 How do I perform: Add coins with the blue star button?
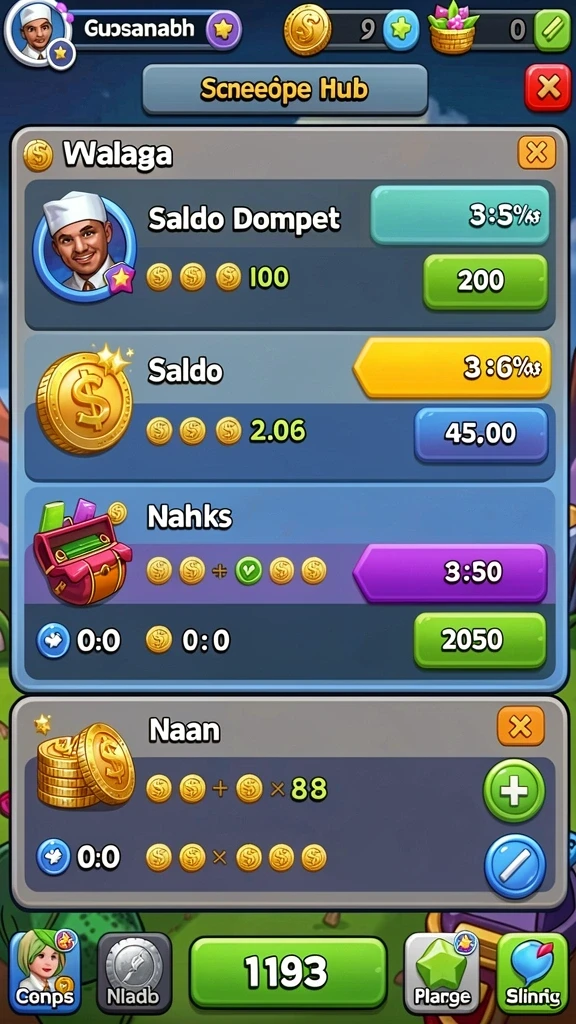point(401,31)
